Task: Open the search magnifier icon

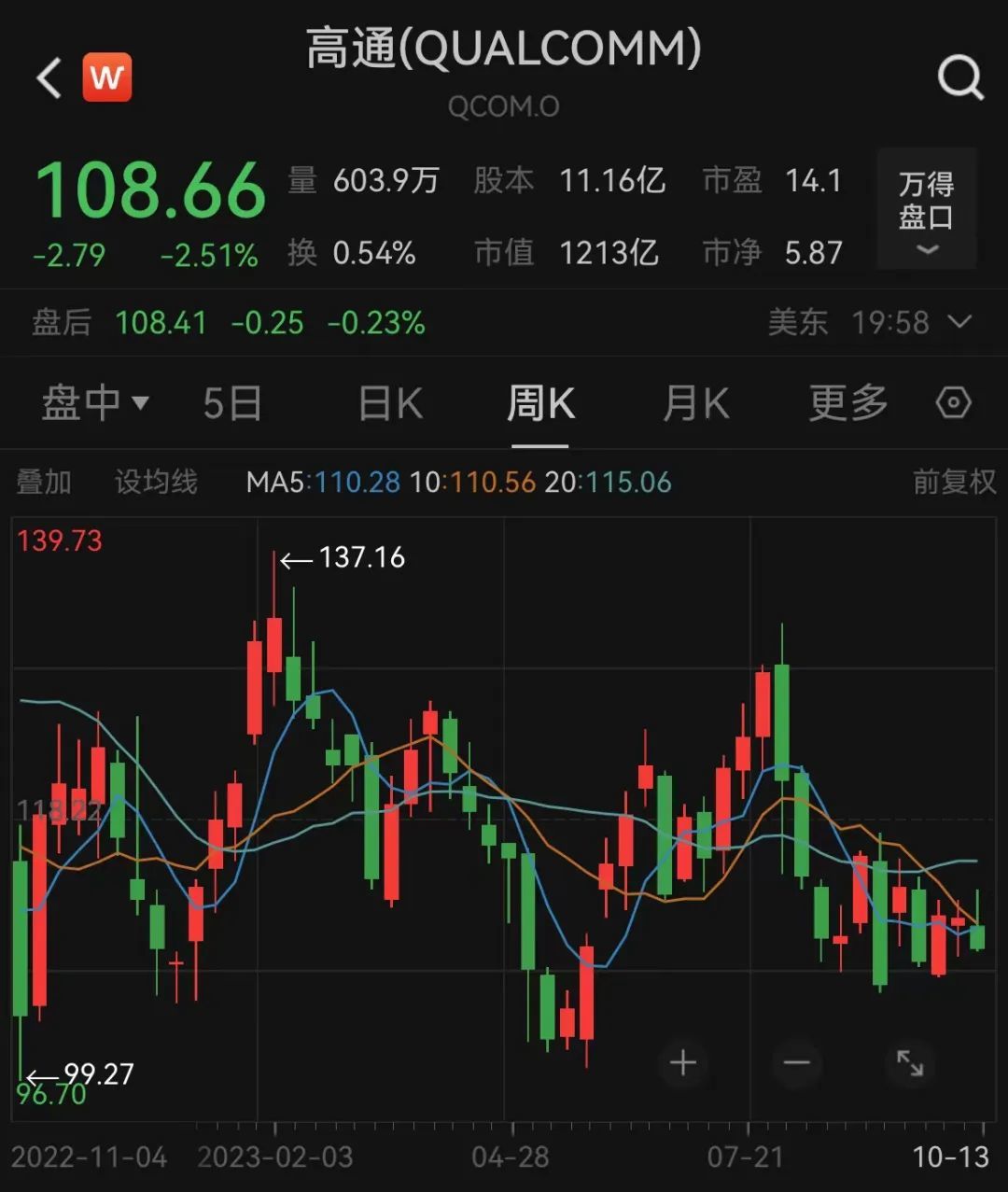Action: pos(960,77)
